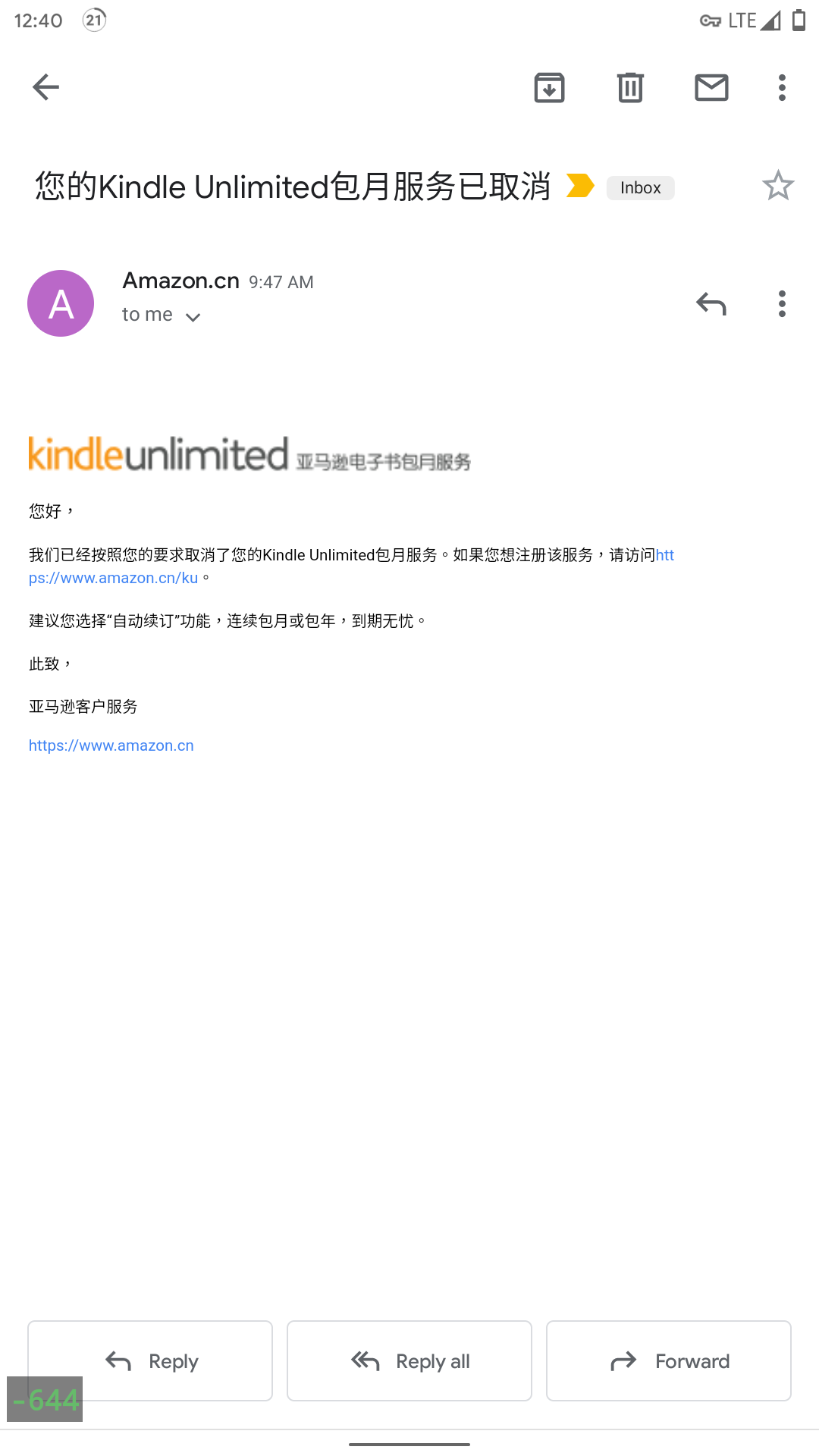The width and height of the screenshot is (819, 1456).
Task: Toggle the yellow importance marker
Action: click(580, 186)
